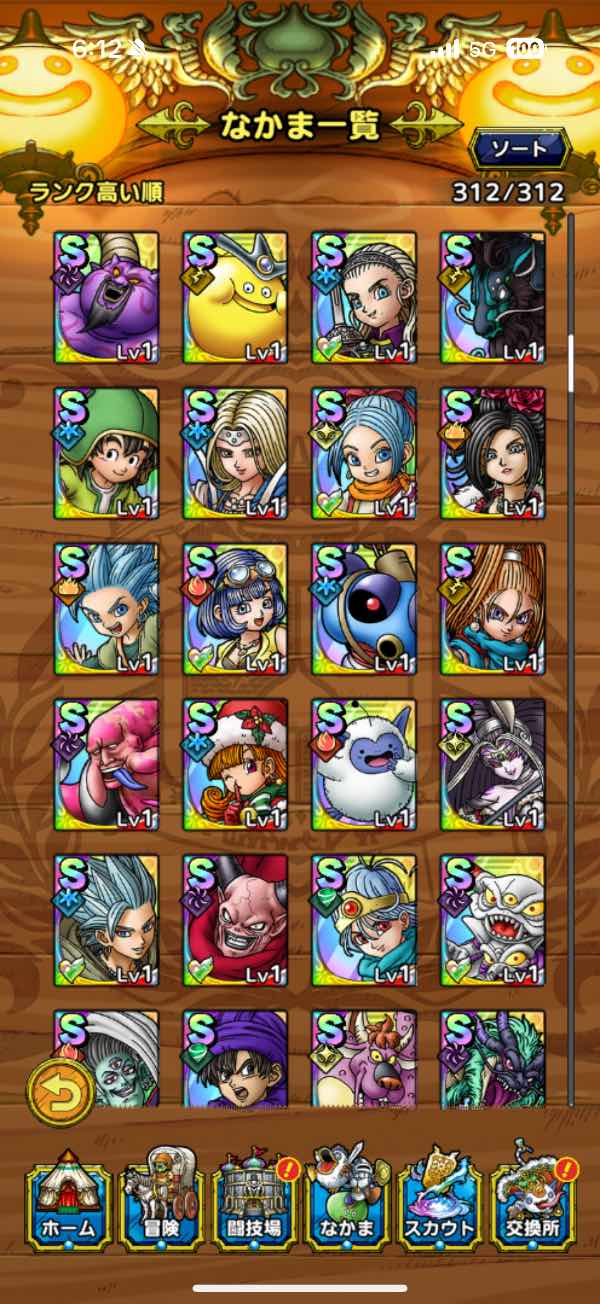This screenshot has height=1304, width=600.
Task: Open the green-hooded boy character card
Action: point(107,455)
